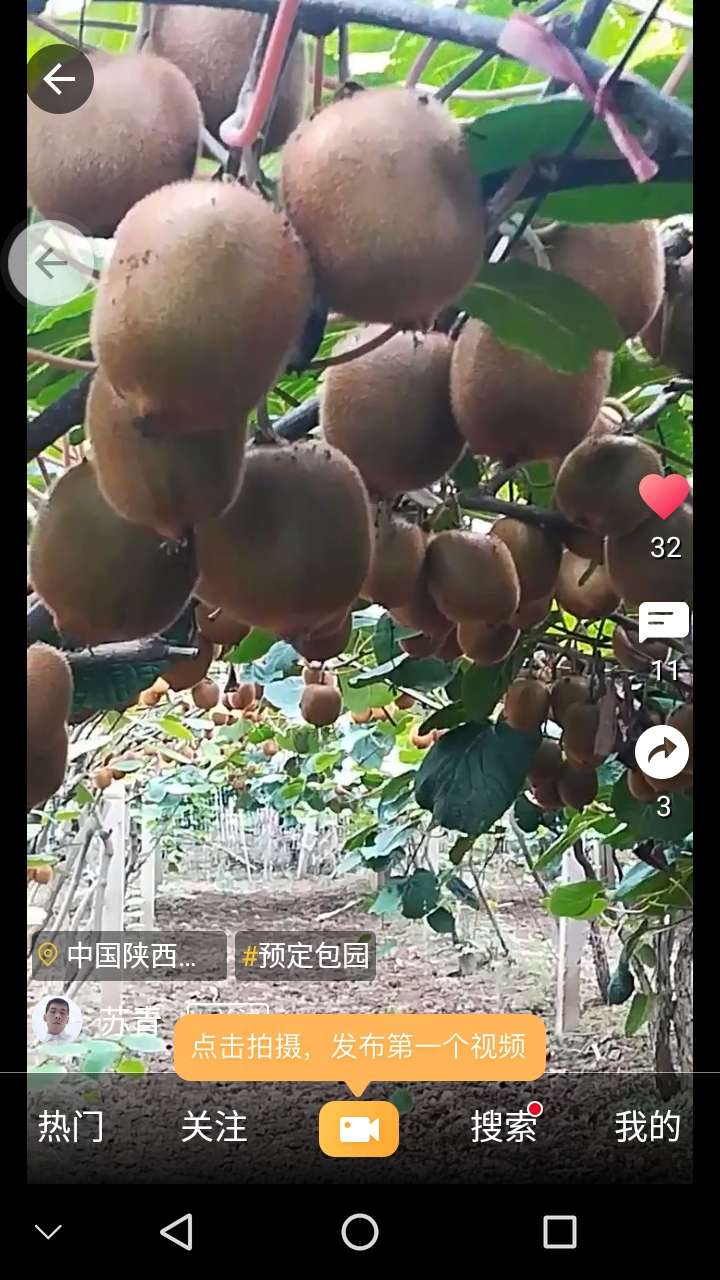Open the 中国陕西 location tag
720x1280 pixels.
tap(129, 956)
